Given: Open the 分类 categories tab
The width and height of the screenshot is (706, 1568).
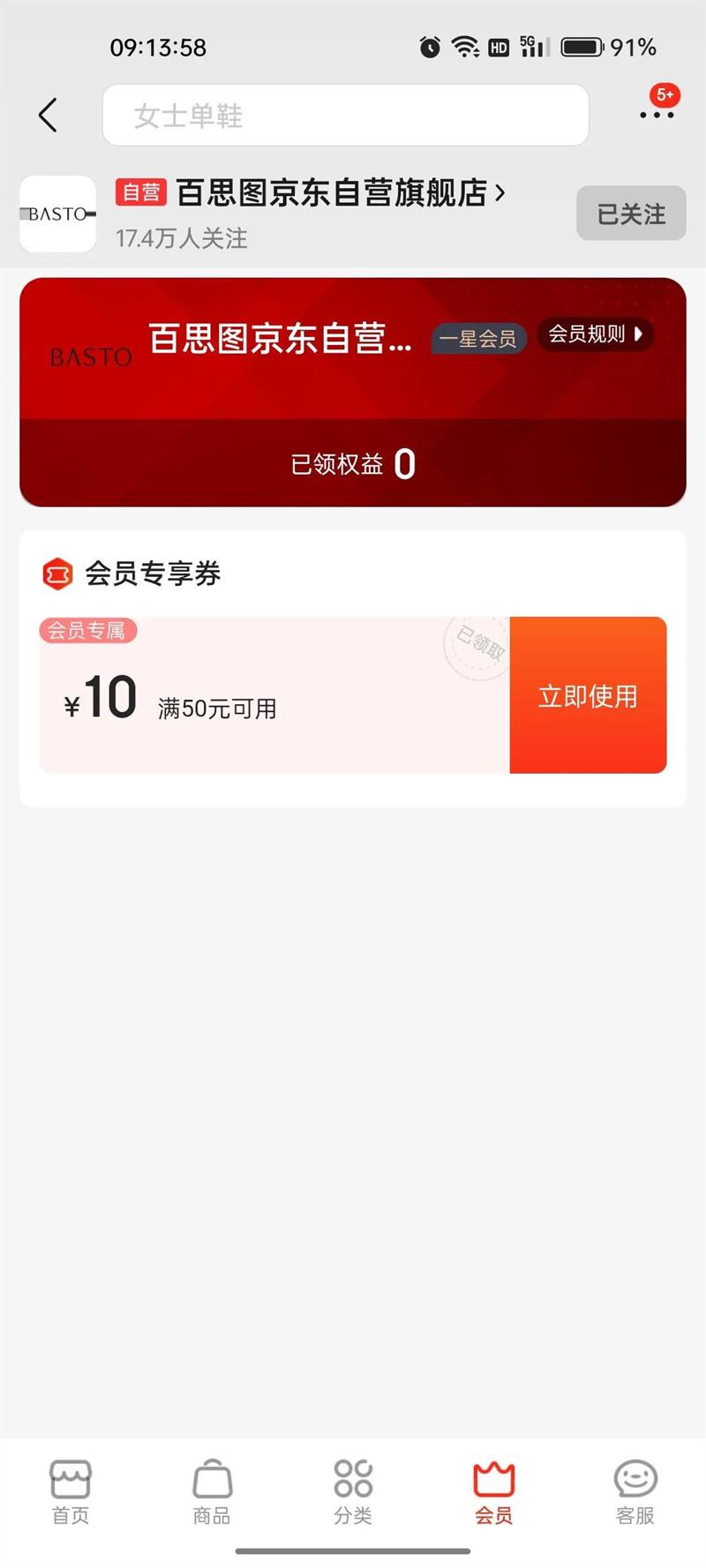Looking at the screenshot, I should point(353,1491).
